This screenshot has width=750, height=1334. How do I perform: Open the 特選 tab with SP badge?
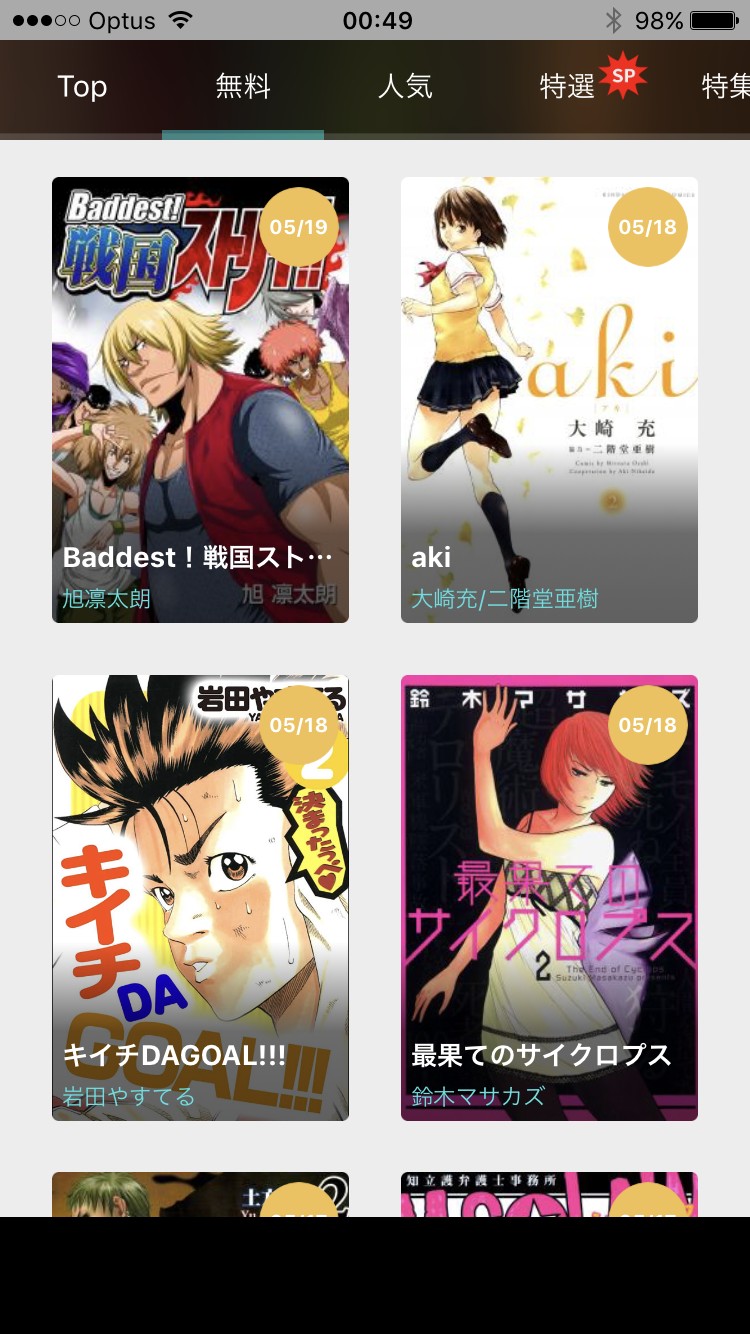[x=568, y=87]
